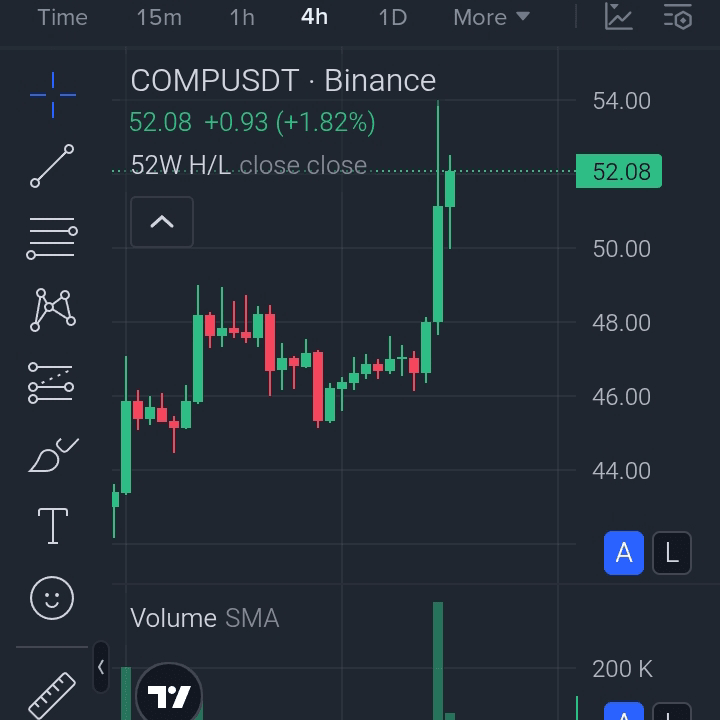Switch to the 1D timeframe
This screenshot has width=720, height=720.
pyautogui.click(x=392, y=17)
